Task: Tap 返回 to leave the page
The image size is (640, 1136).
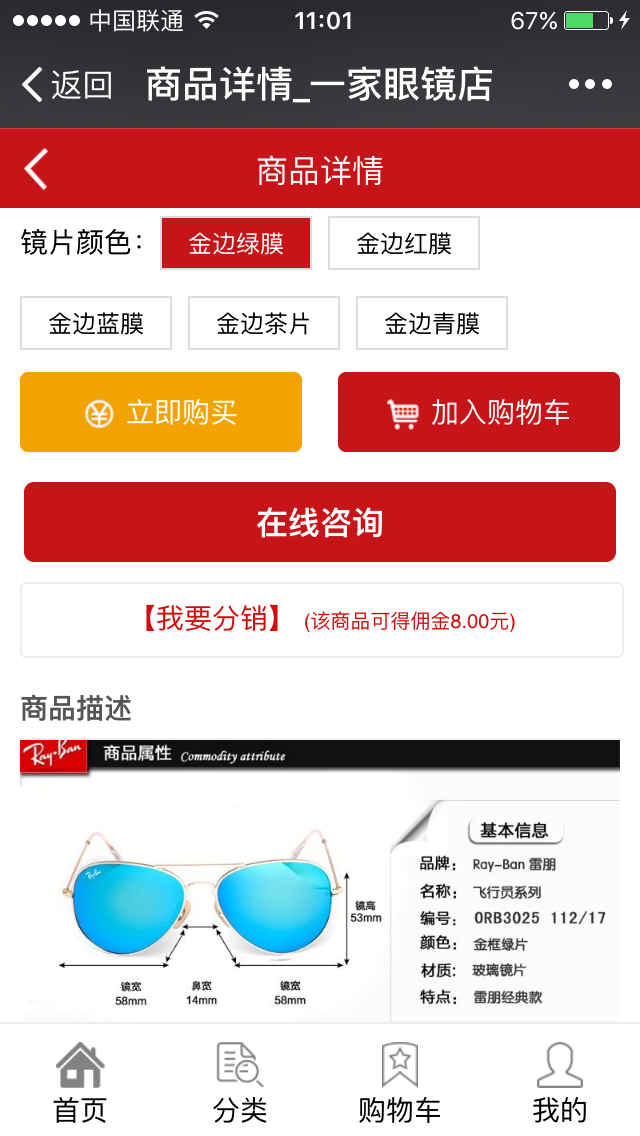Action: [x=66, y=85]
